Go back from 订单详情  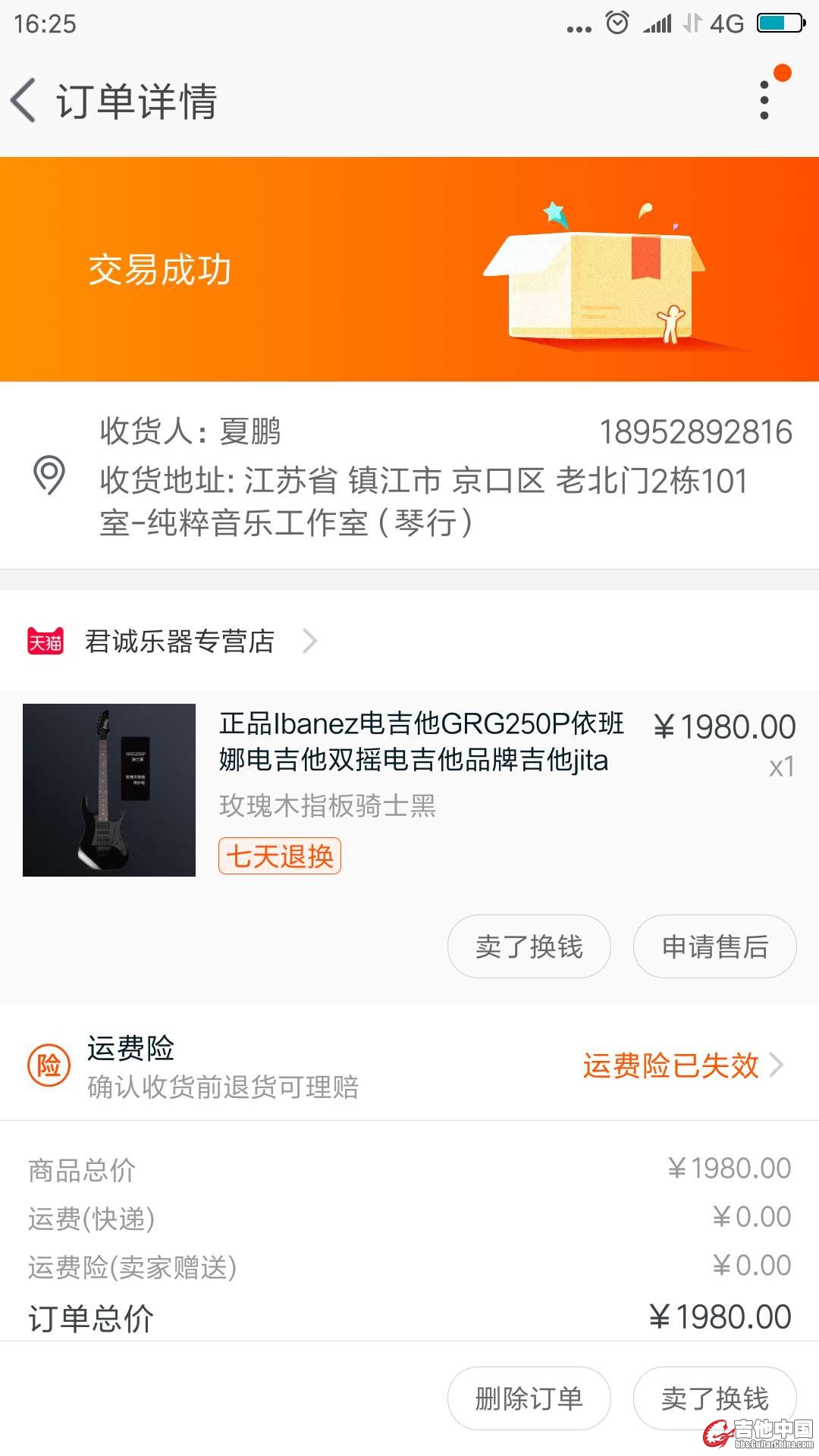(24, 101)
